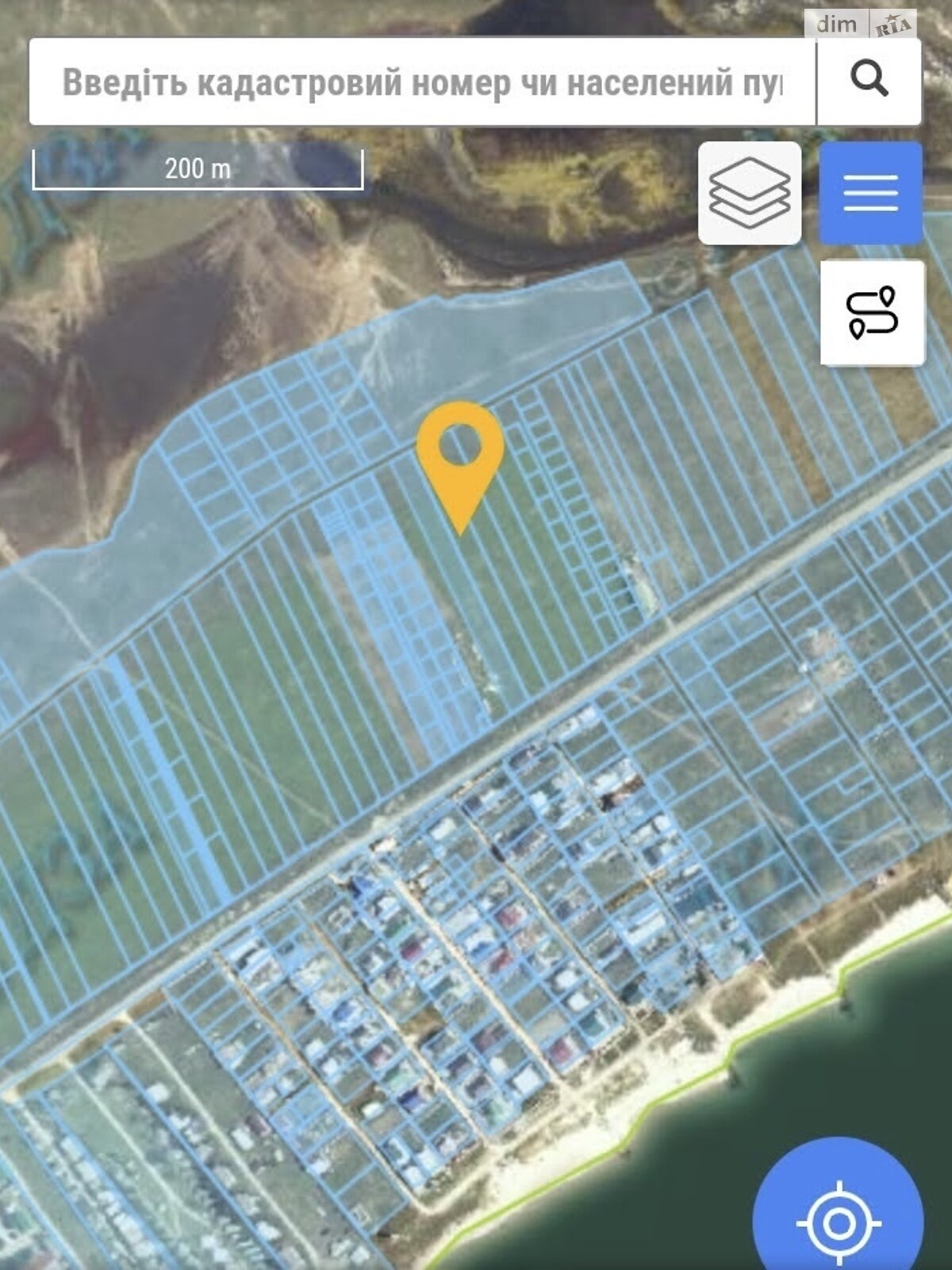Open the map layers selector
This screenshot has height=1270, width=952.
pyautogui.click(x=750, y=193)
